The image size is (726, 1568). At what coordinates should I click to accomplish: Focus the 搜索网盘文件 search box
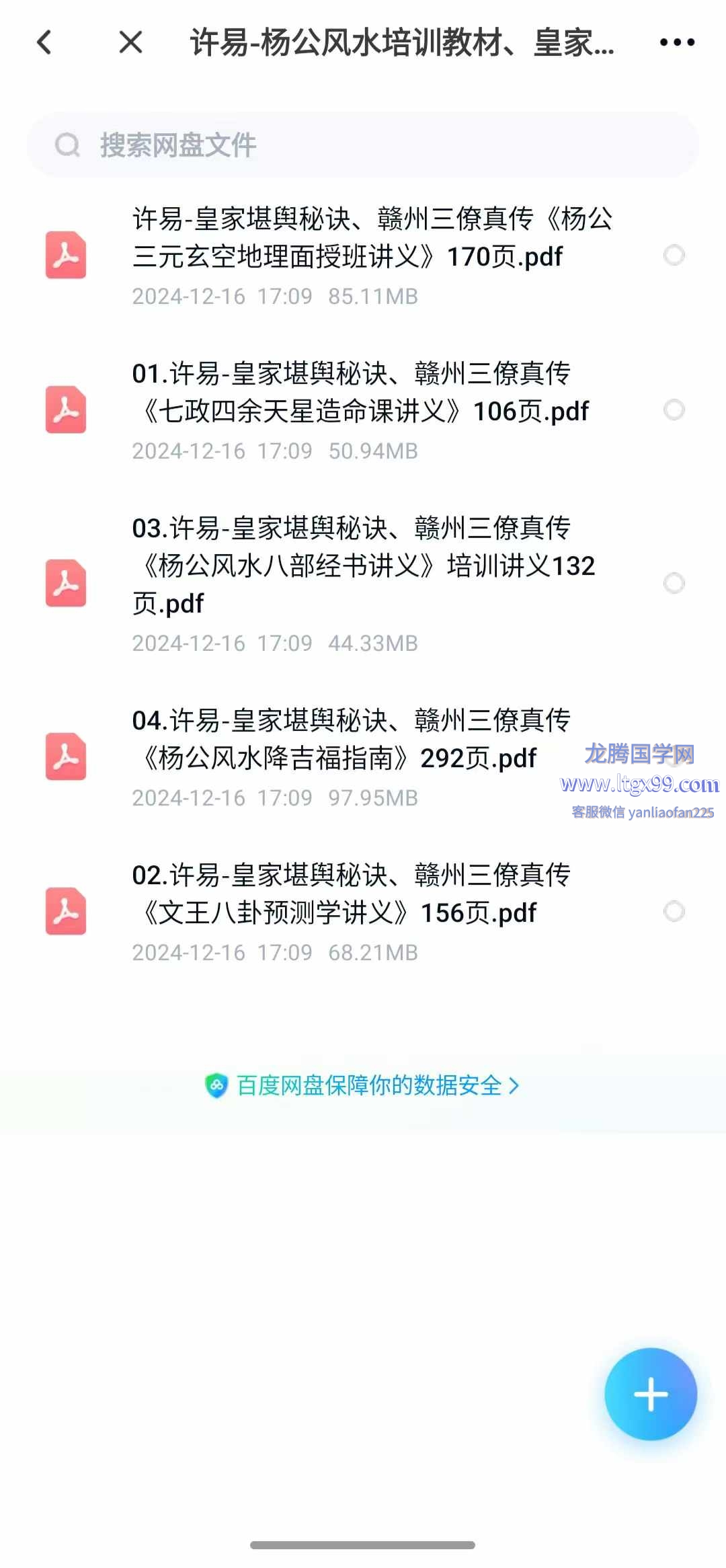[x=363, y=145]
